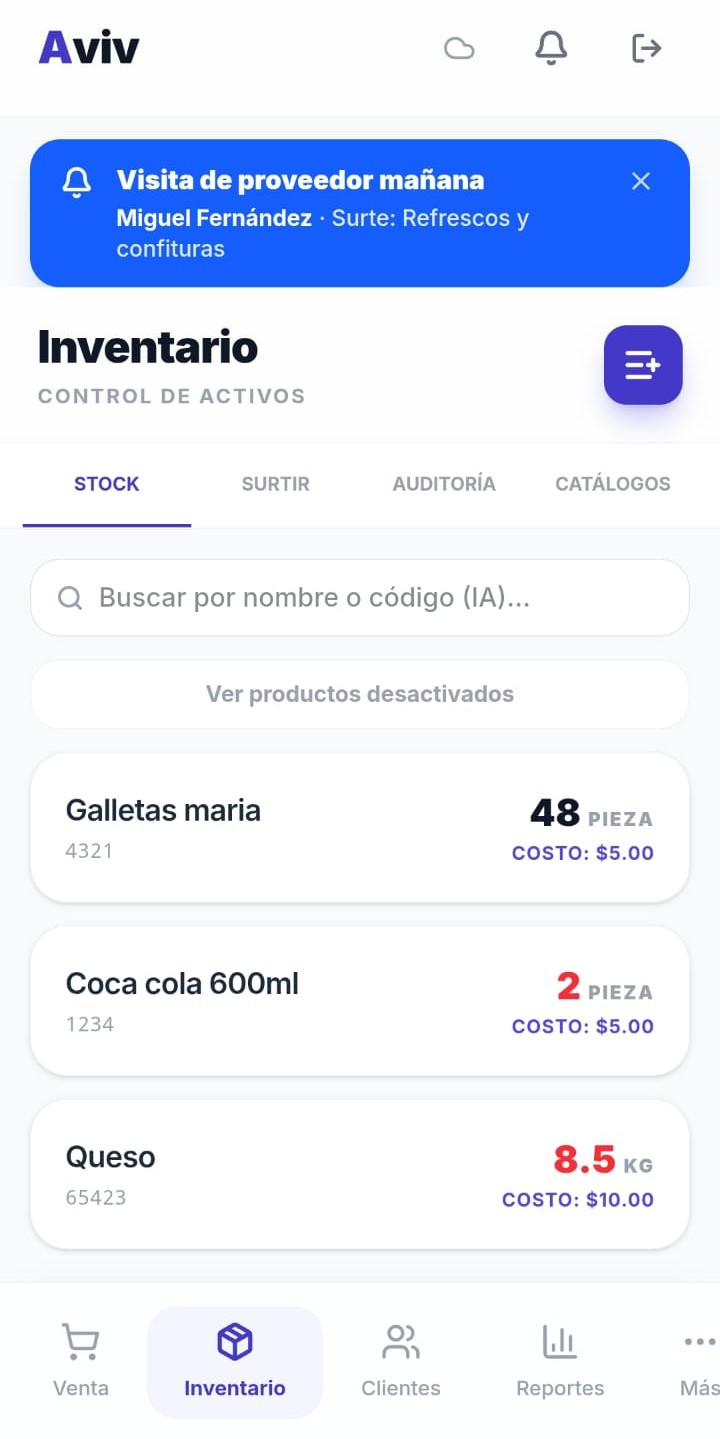Screen dimensions: 720x1439
Task: Select the Venta cart icon
Action: tap(81, 1341)
